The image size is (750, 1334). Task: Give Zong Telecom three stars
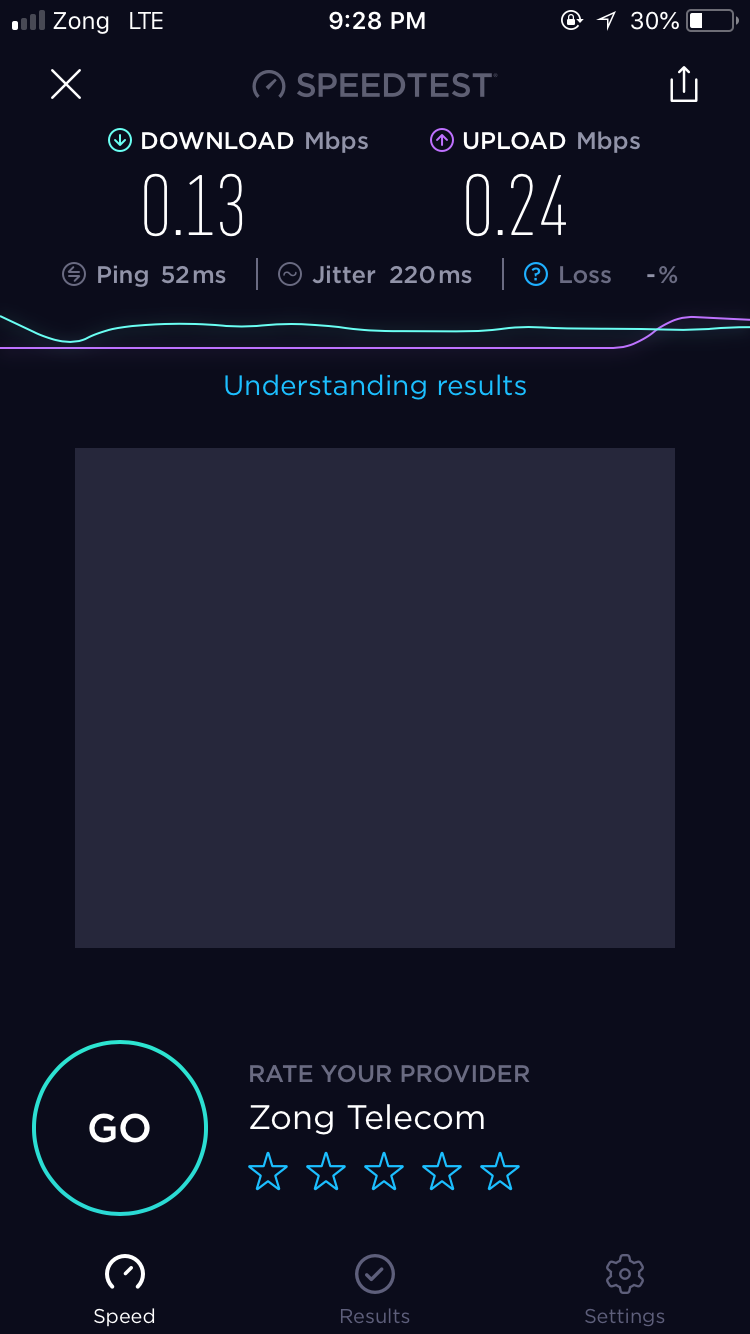(384, 1171)
